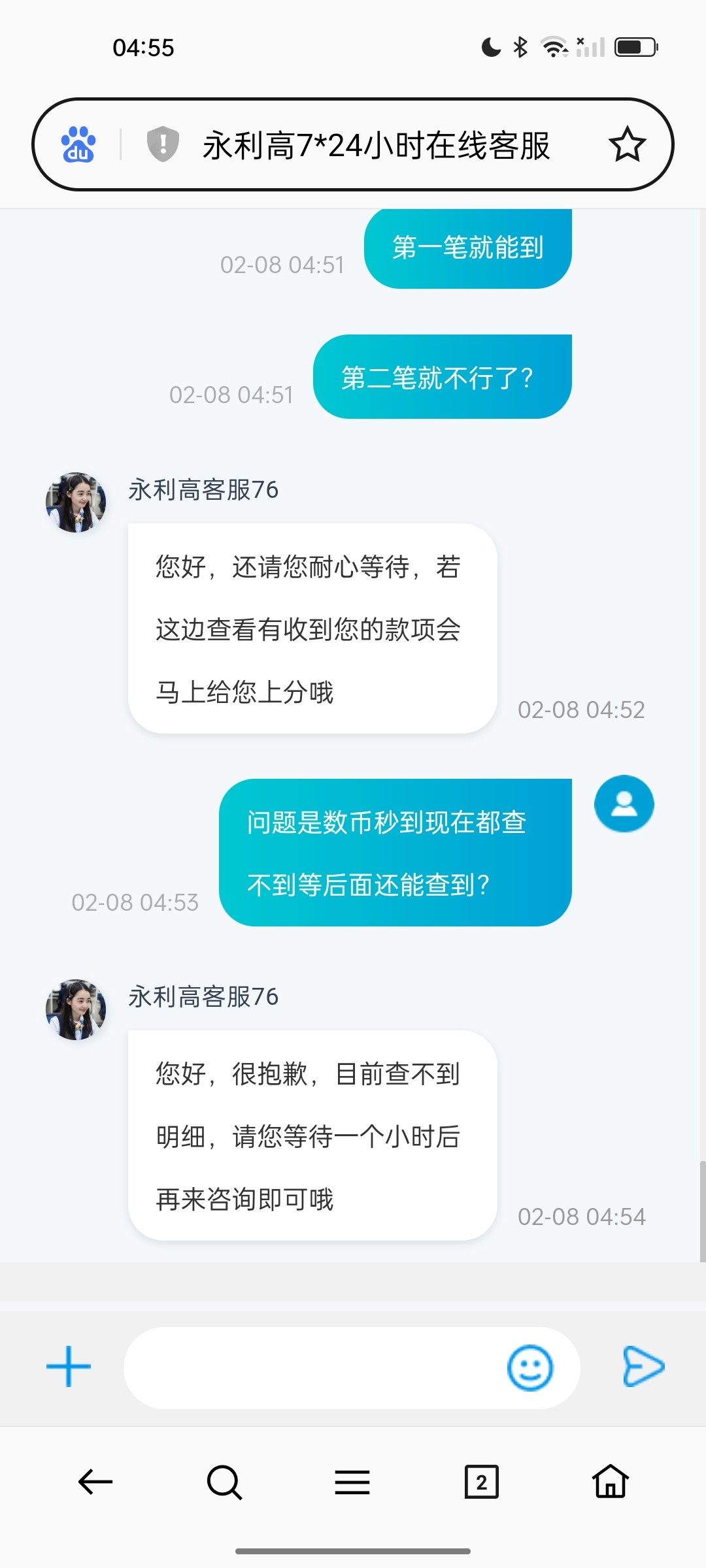Screen dimensions: 706x1568
Task: Open the browser menu via hamburger icon
Action: (352, 1481)
